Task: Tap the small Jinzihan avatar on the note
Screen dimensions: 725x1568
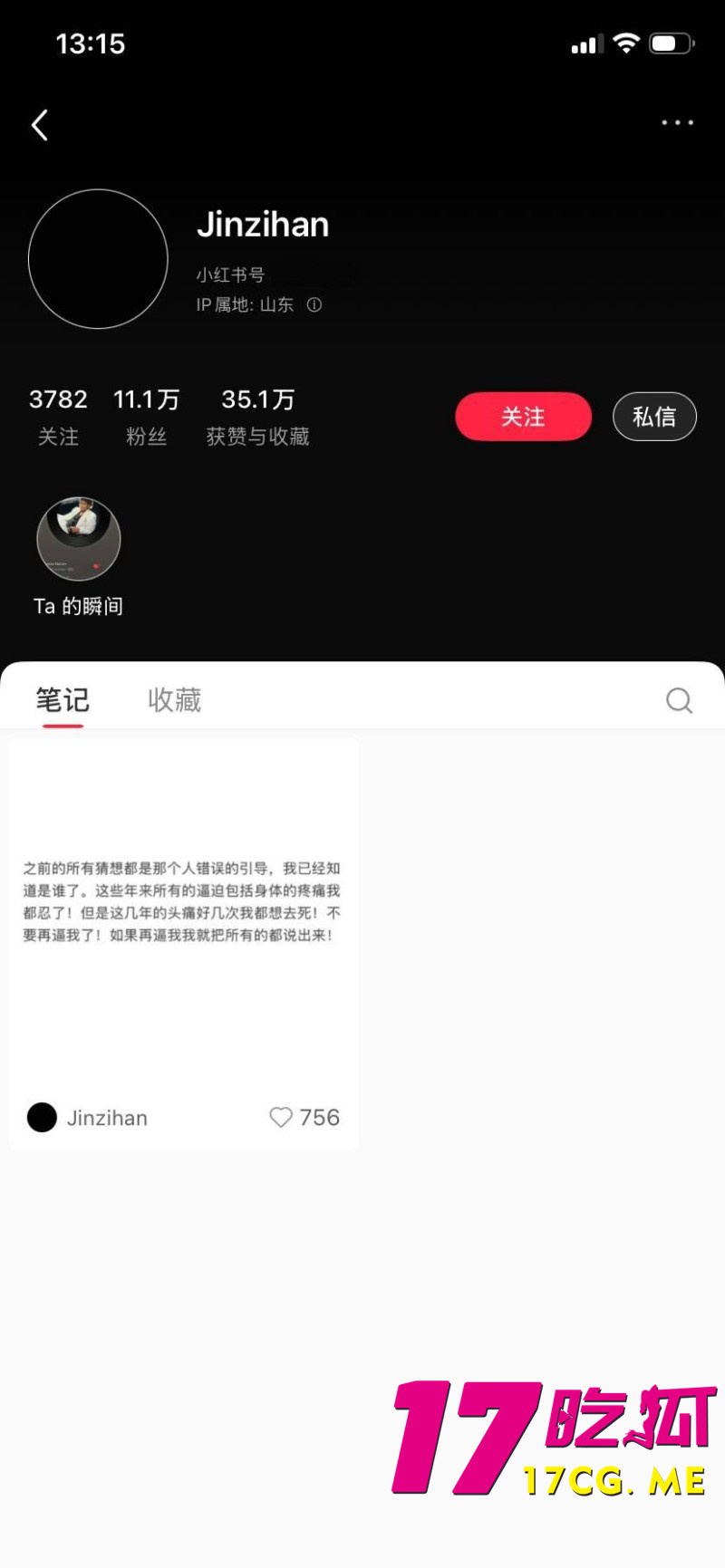Action: [x=41, y=1118]
